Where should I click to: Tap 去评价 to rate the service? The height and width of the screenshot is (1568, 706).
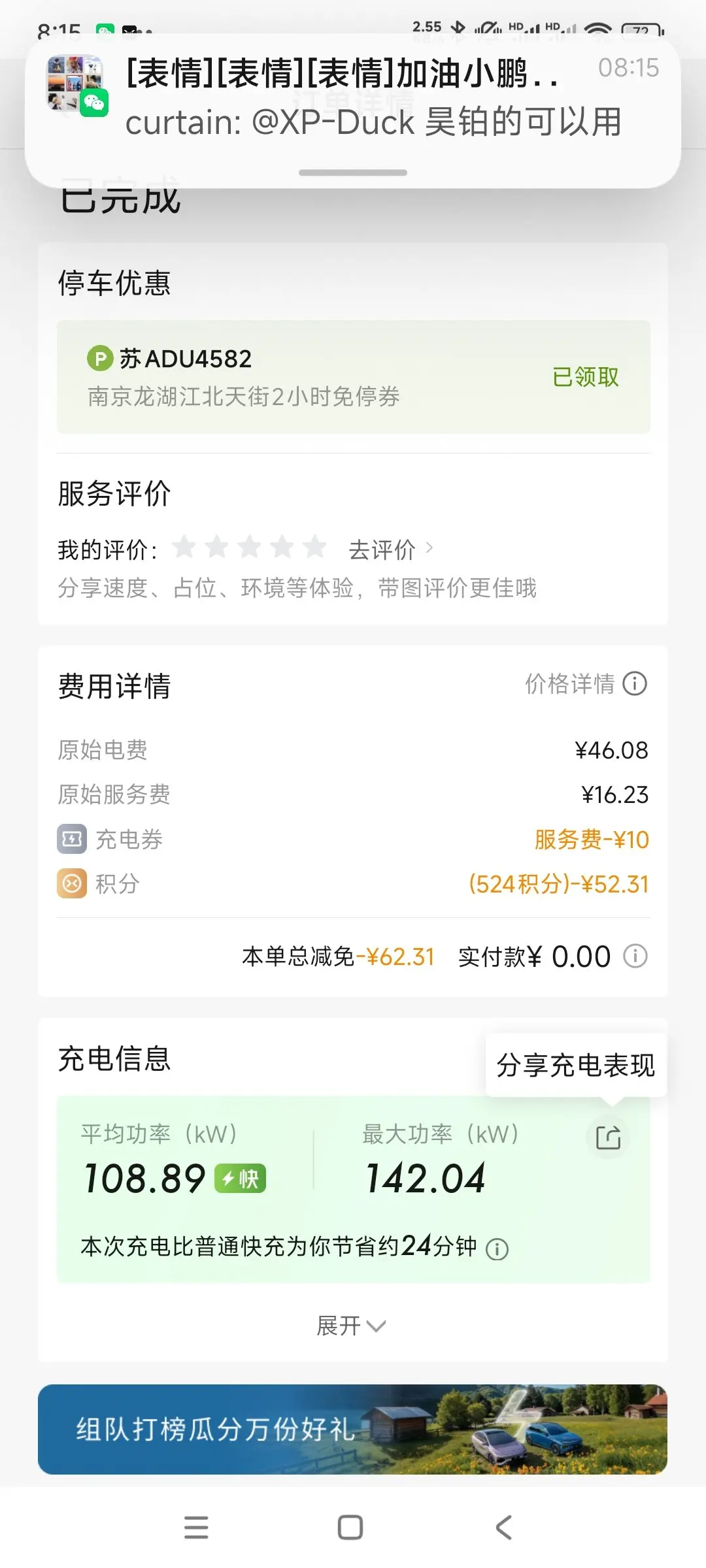[390, 549]
